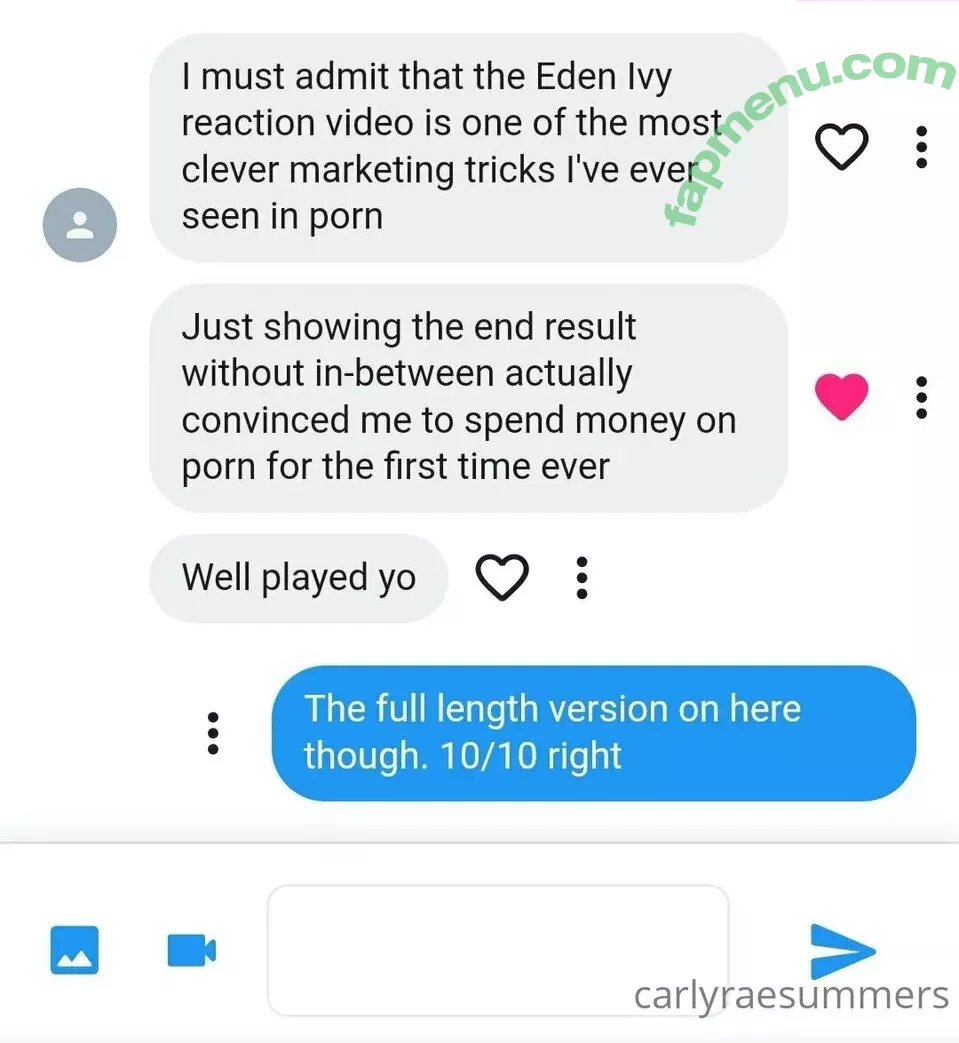
Task: Open options for 'Just showing the end result' message
Action: 921,397
